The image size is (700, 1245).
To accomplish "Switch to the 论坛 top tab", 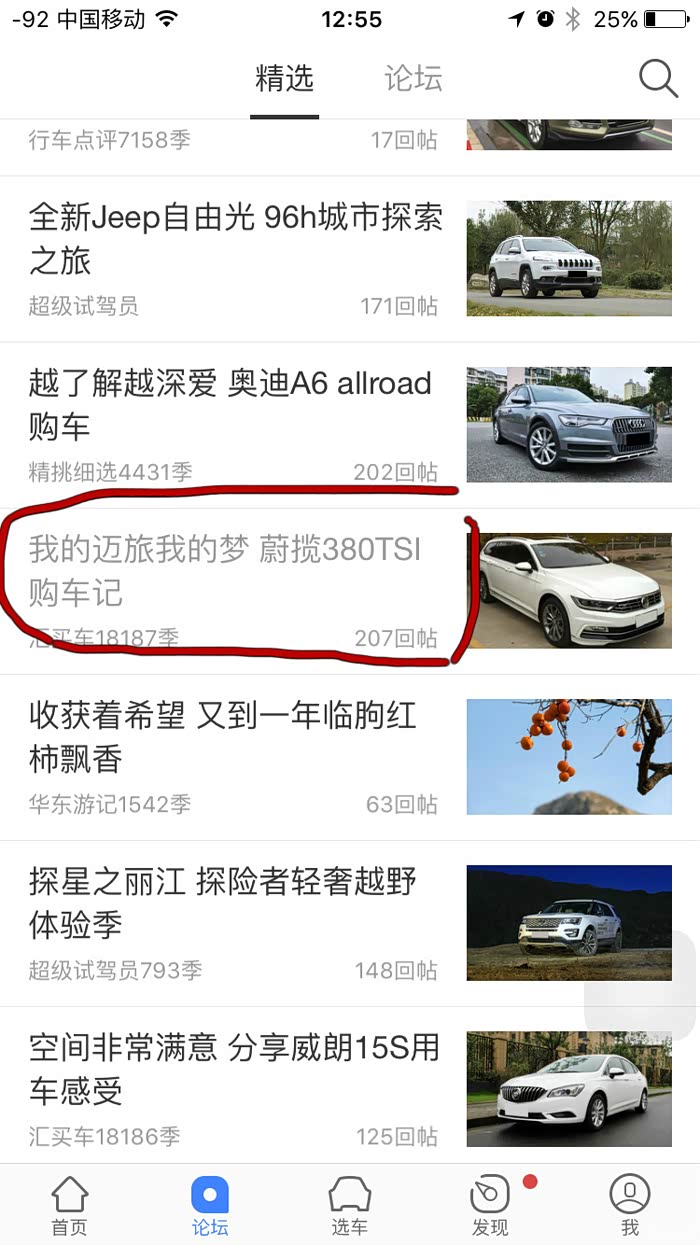I will [x=413, y=79].
